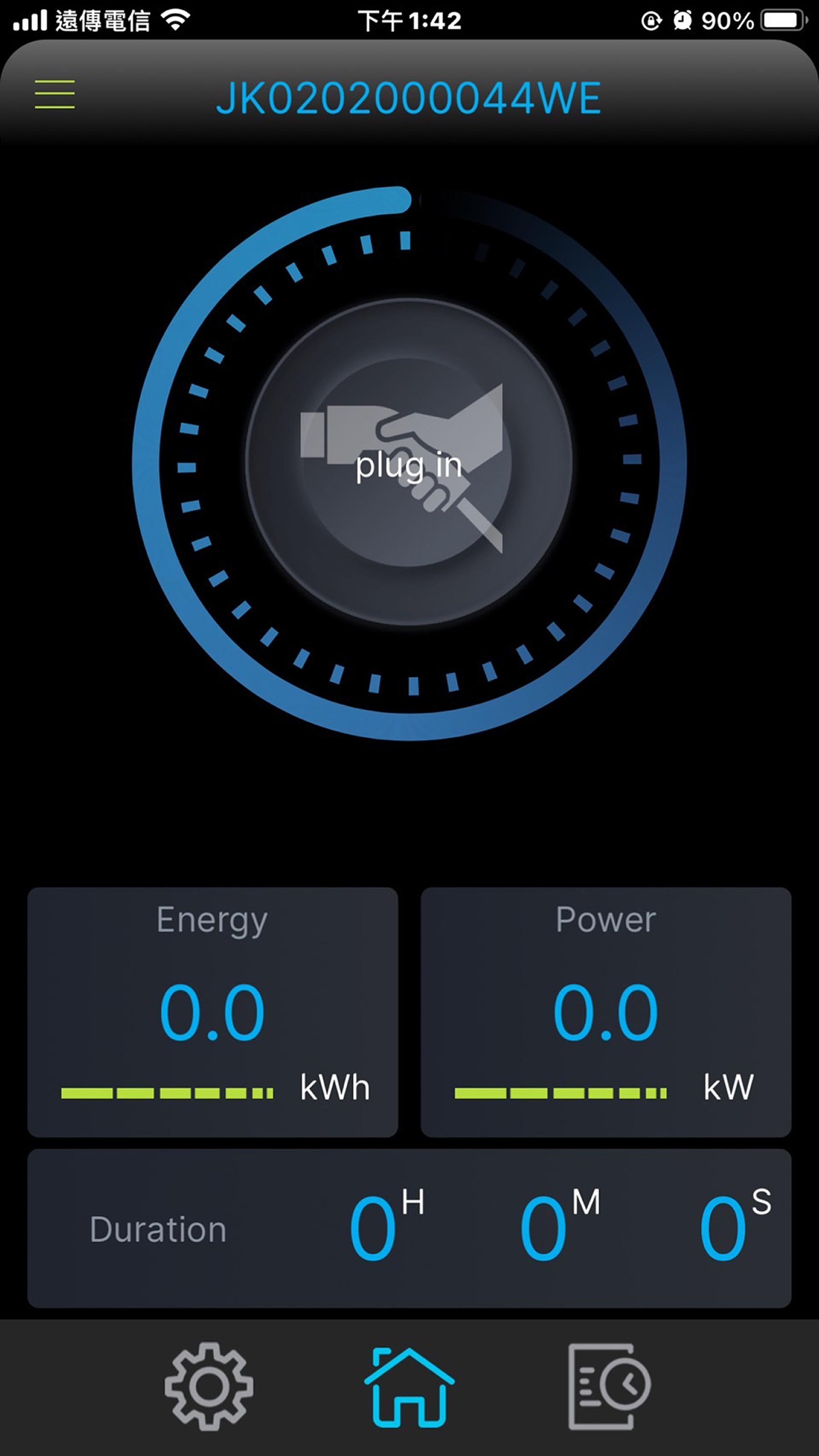
Task: Tap the plug in charging button
Action: 409,462
